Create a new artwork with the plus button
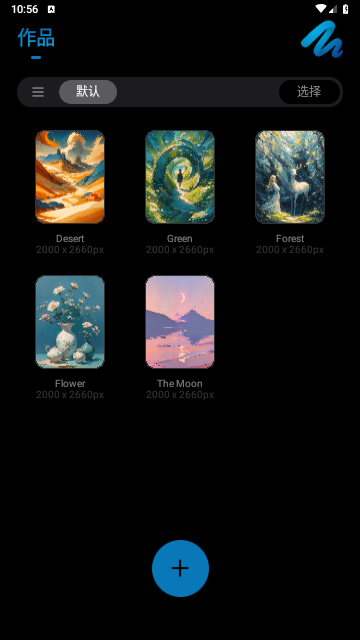 tap(180, 568)
